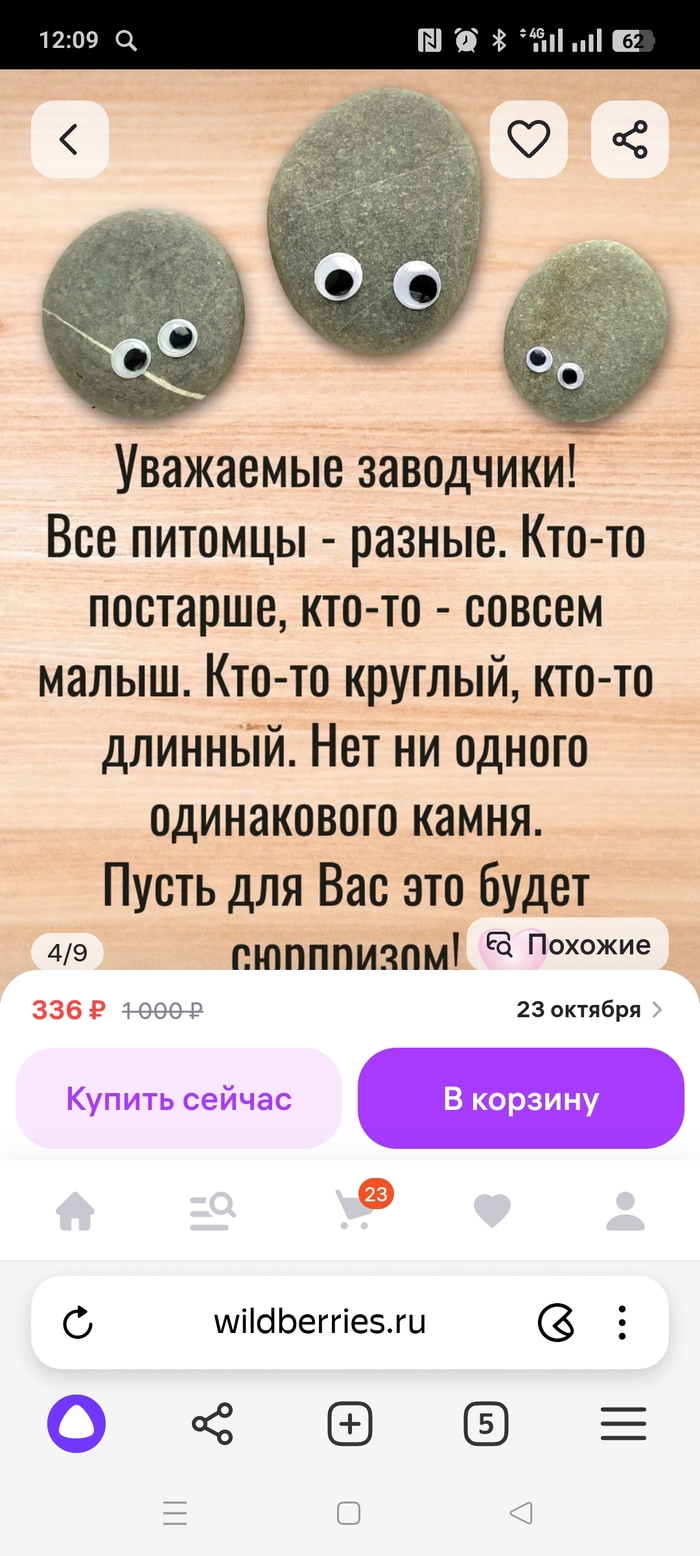Launch the Alice voice assistant
The height and width of the screenshot is (1556, 700).
pyautogui.click(x=76, y=1422)
